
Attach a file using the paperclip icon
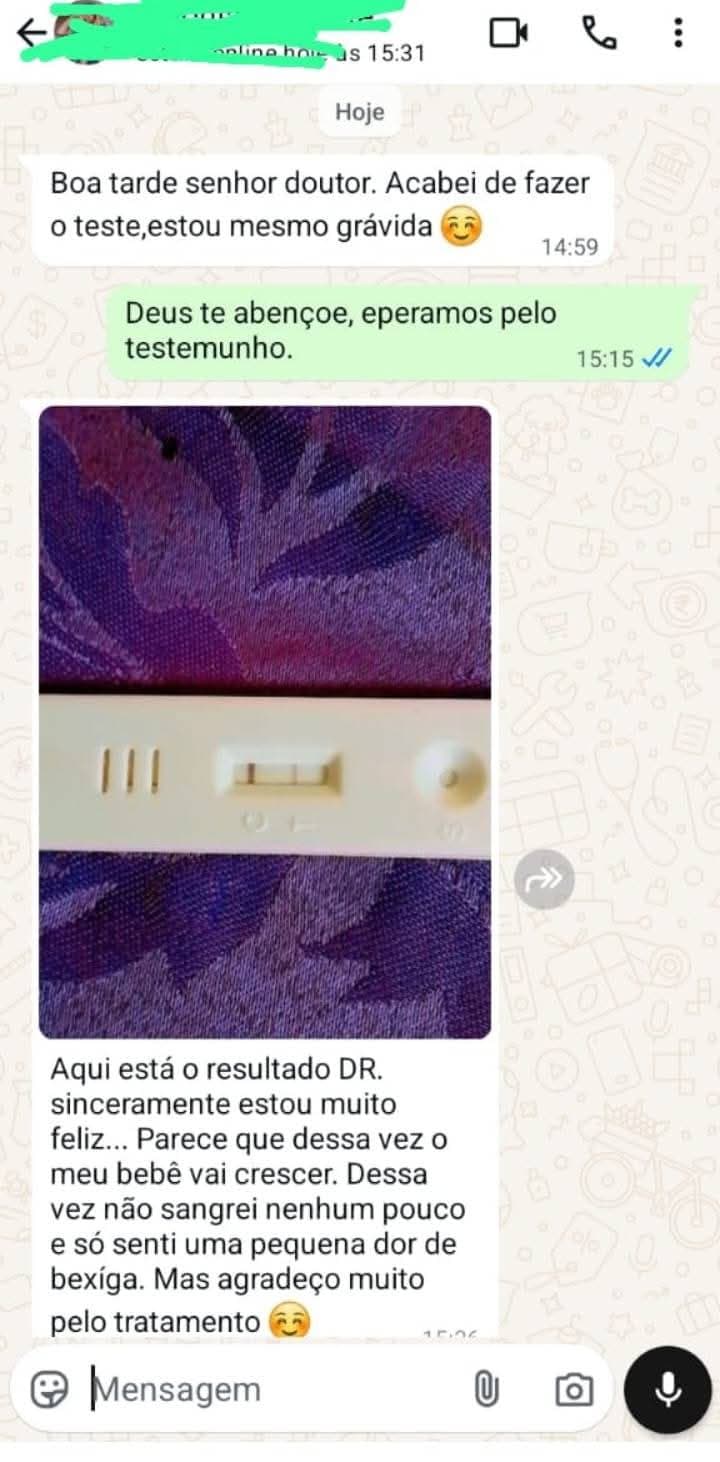[x=489, y=1388]
